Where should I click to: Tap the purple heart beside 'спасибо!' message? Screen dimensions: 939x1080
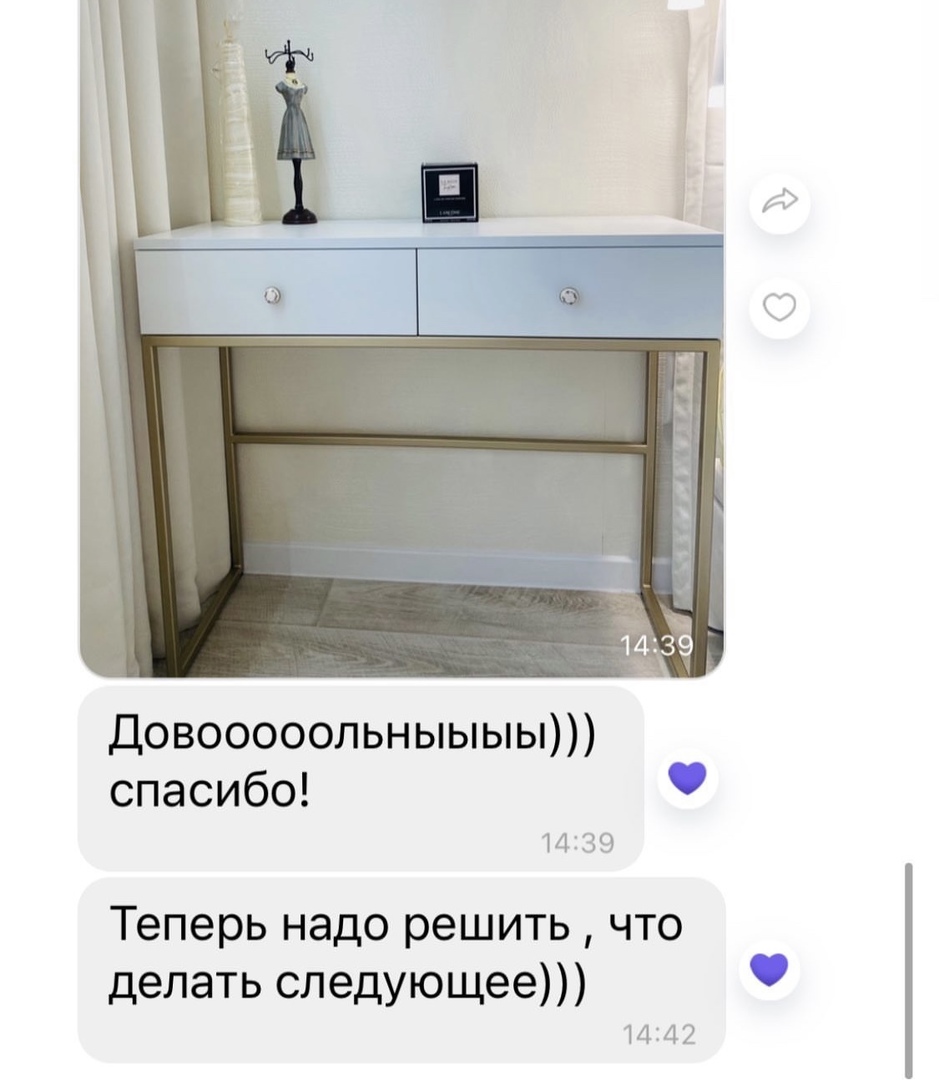[687, 777]
